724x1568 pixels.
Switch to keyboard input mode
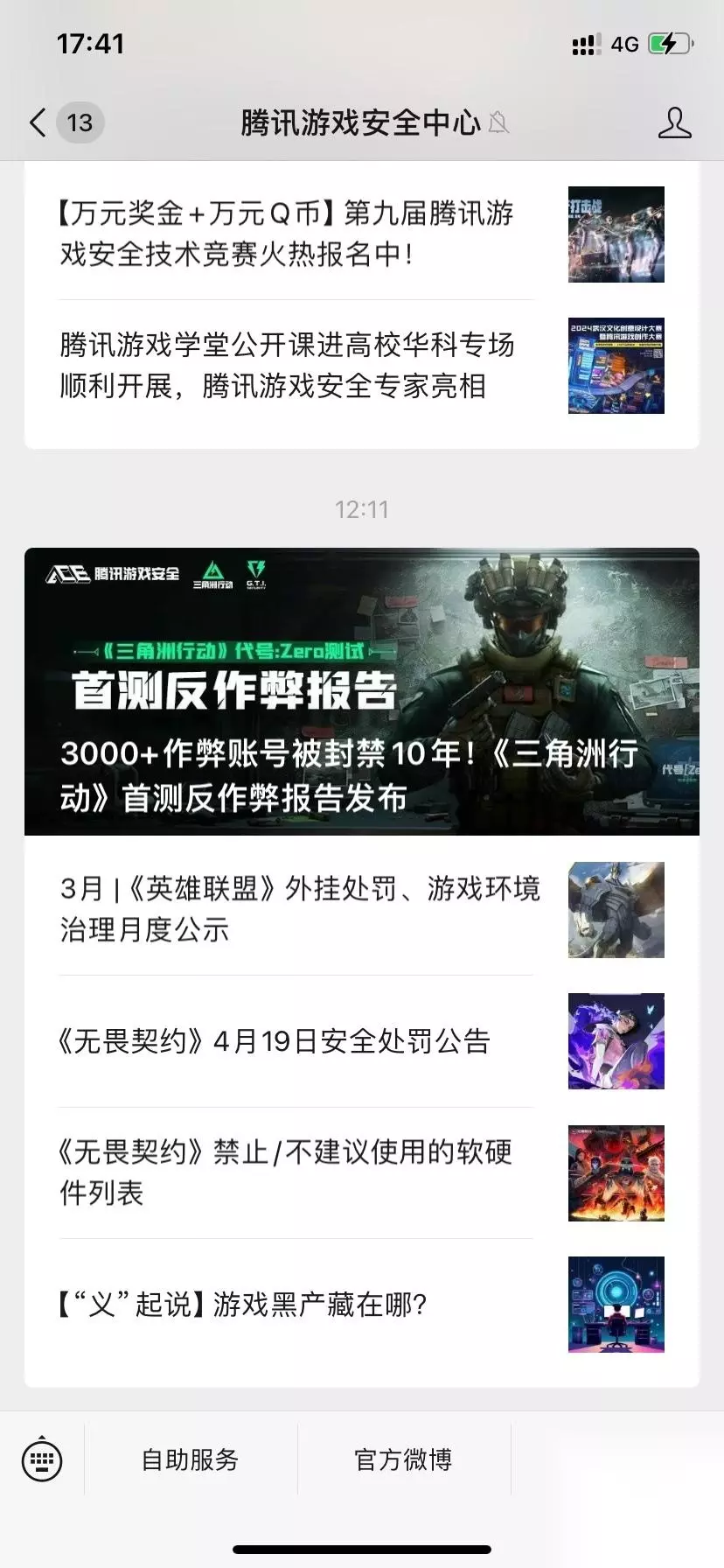point(42,1459)
